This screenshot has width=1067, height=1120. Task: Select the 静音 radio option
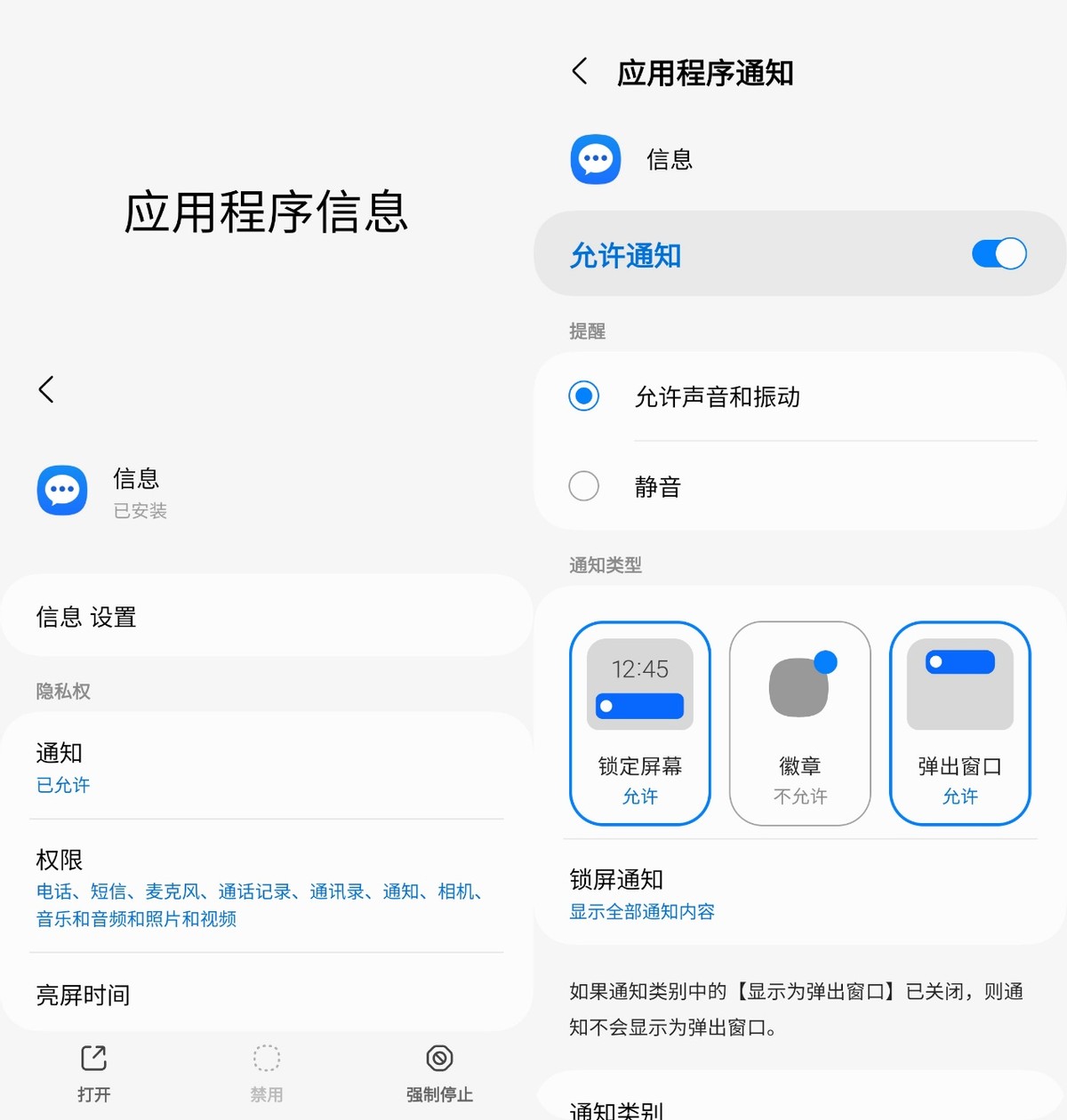coord(583,486)
